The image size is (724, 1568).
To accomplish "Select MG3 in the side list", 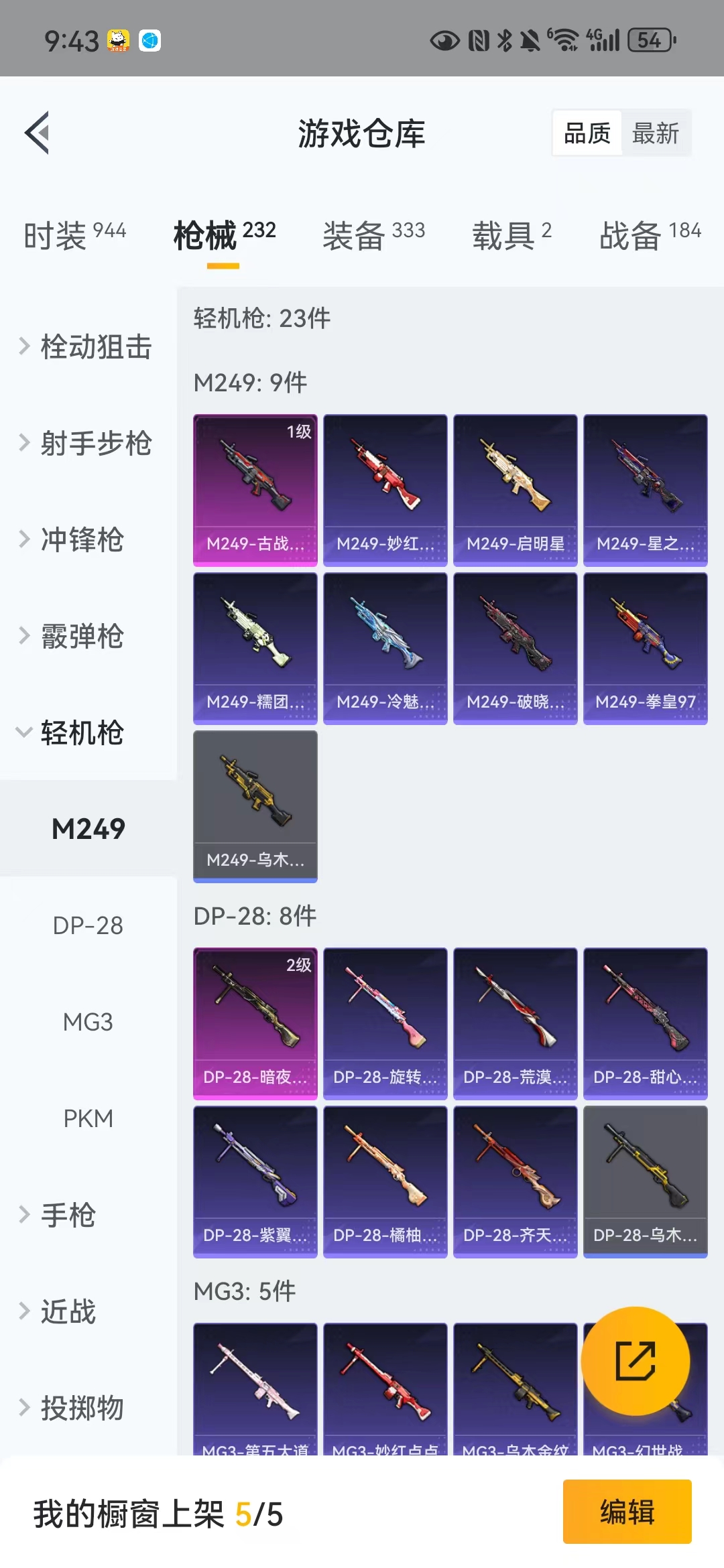I will (88, 1022).
